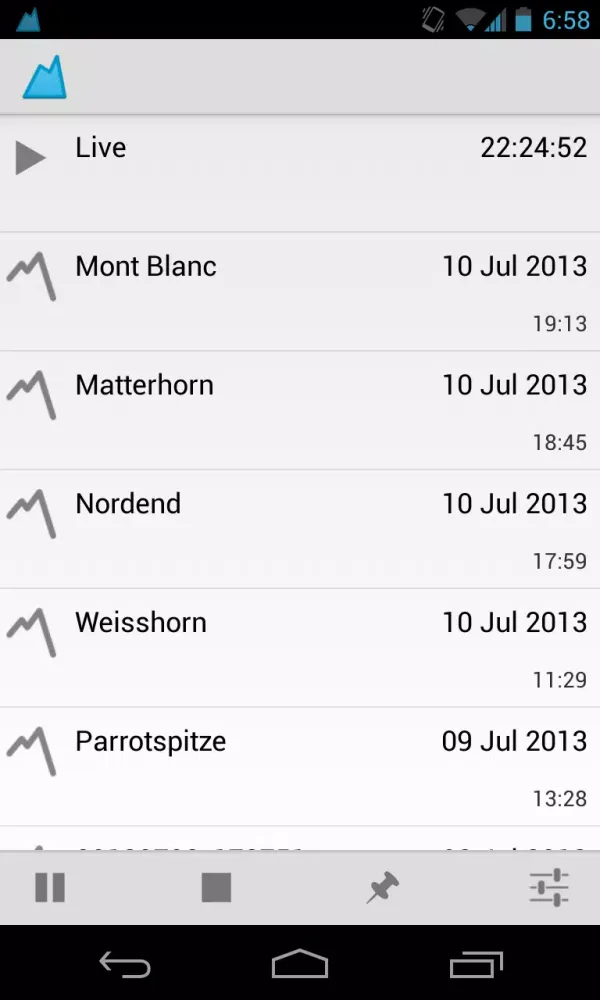The image size is (600, 1000).
Task: Open the Weisshorn track
Action: coord(300,649)
